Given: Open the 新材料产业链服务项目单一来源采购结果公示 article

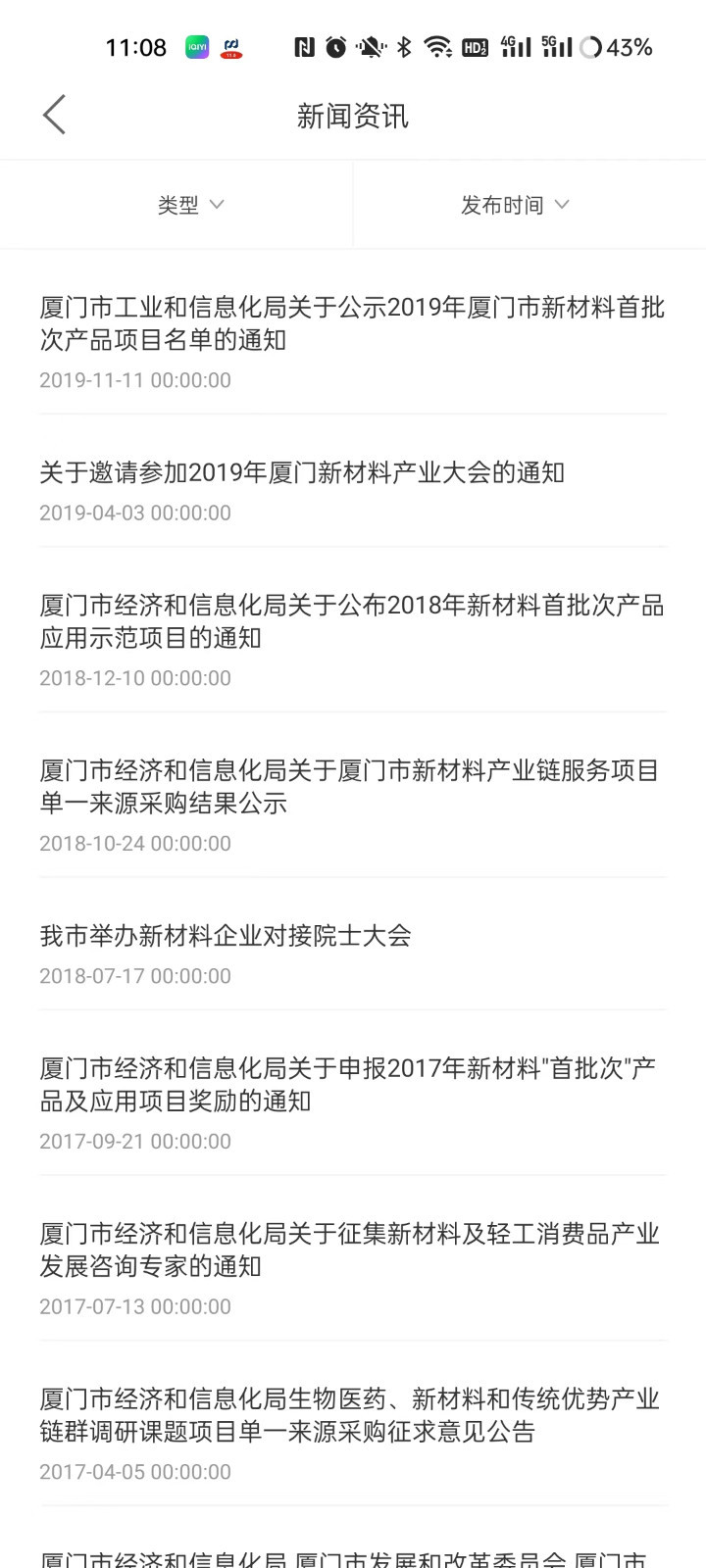Looking at the screenshot, I should pyautogui.click(x=353, y=806).
